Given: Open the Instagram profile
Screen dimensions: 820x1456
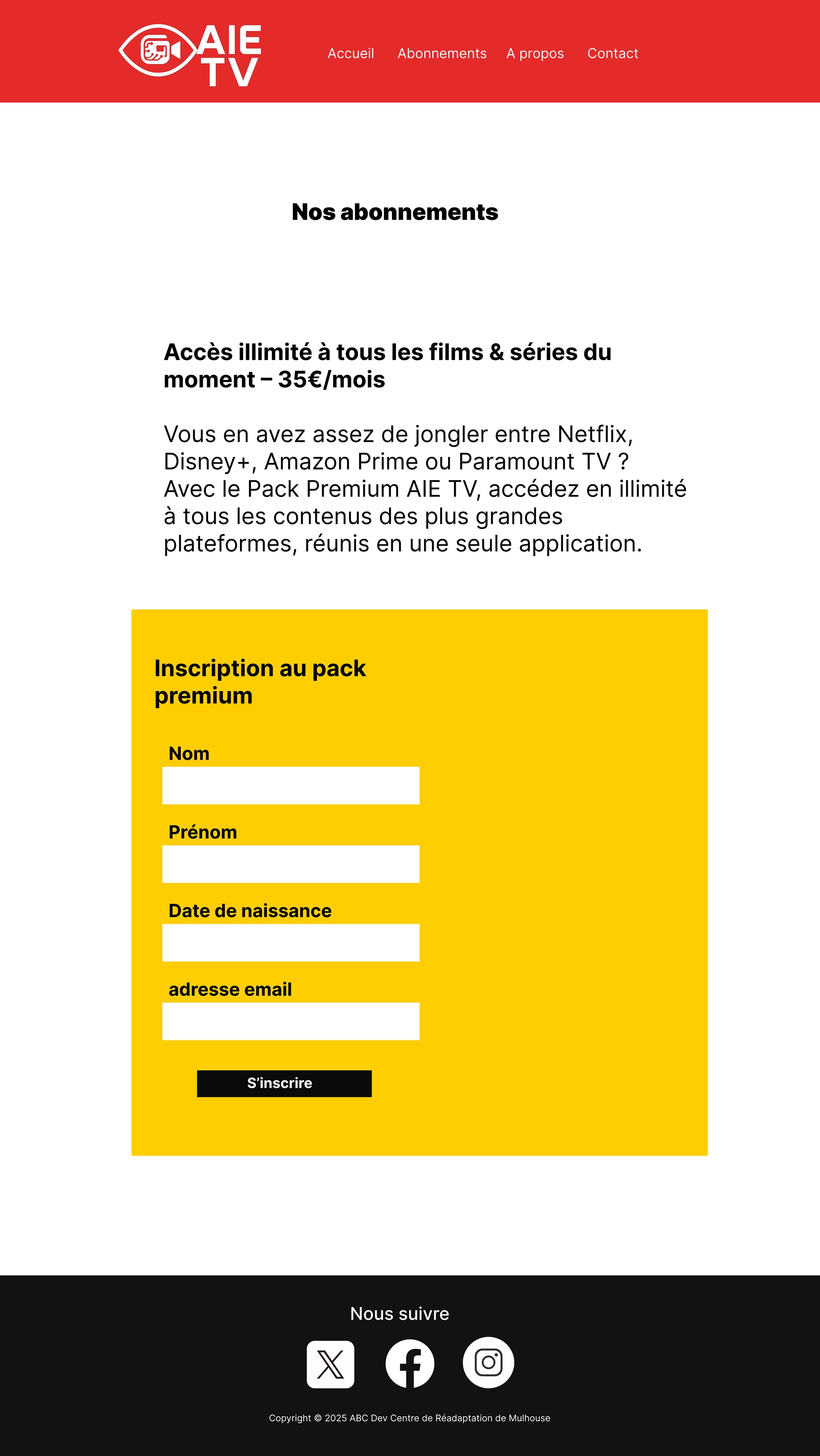Looking at the screenshot, I should pyautogui.click(x=488, y=1362).
